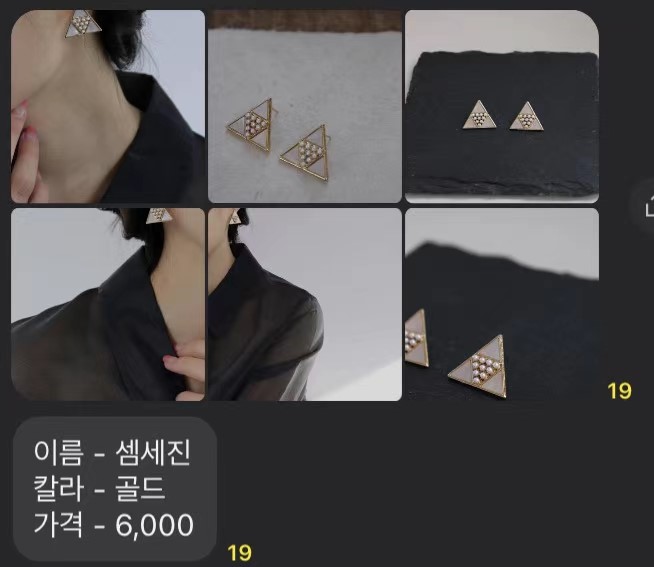This screenshot has width=654, height=567.
Task: Open the photo of earring worn close-up on ear
Action: (x=107, y=106)
